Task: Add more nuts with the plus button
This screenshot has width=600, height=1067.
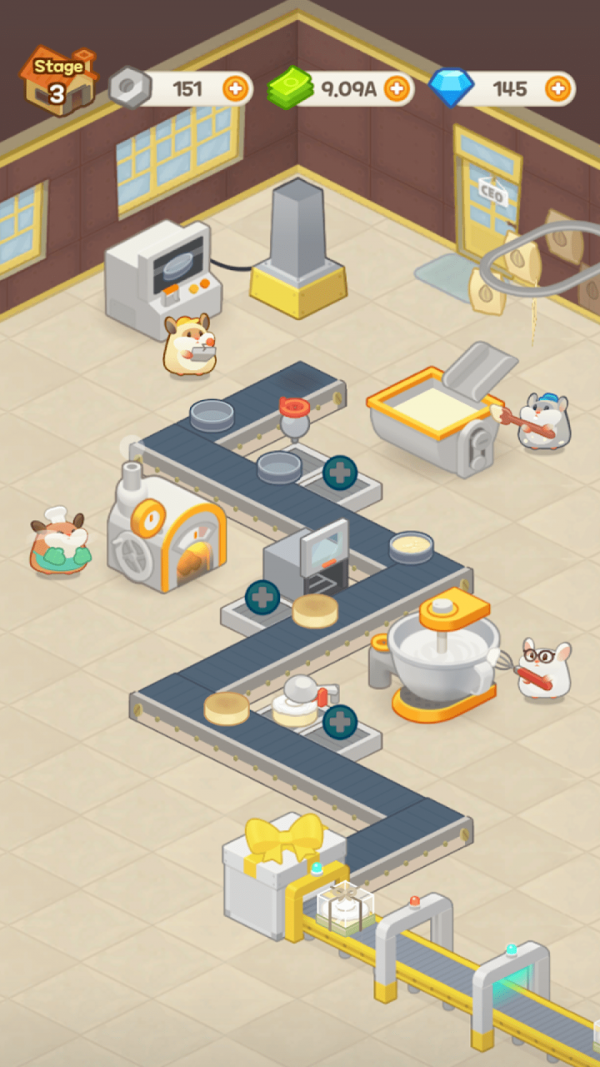Action: coord(236,88)
